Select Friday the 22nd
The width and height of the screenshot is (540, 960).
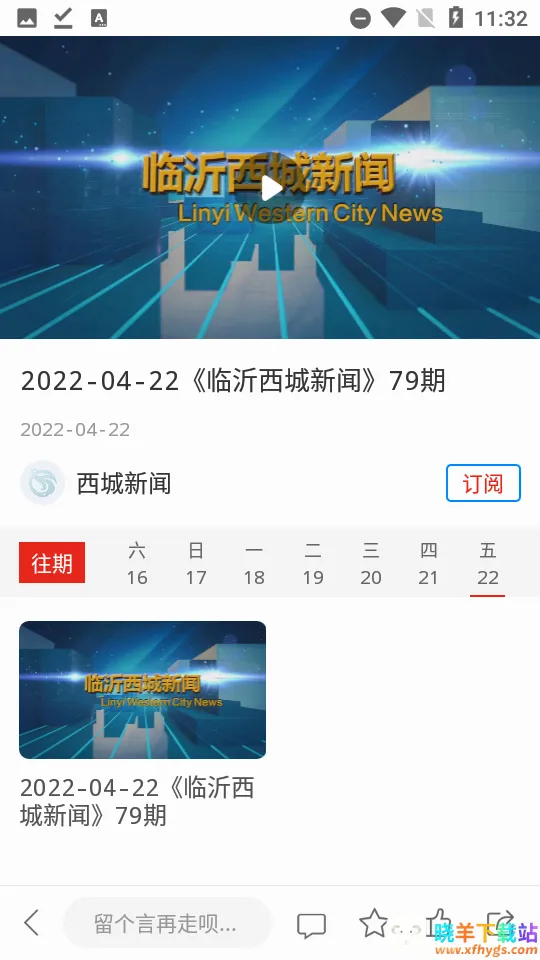tap(487, 564)
